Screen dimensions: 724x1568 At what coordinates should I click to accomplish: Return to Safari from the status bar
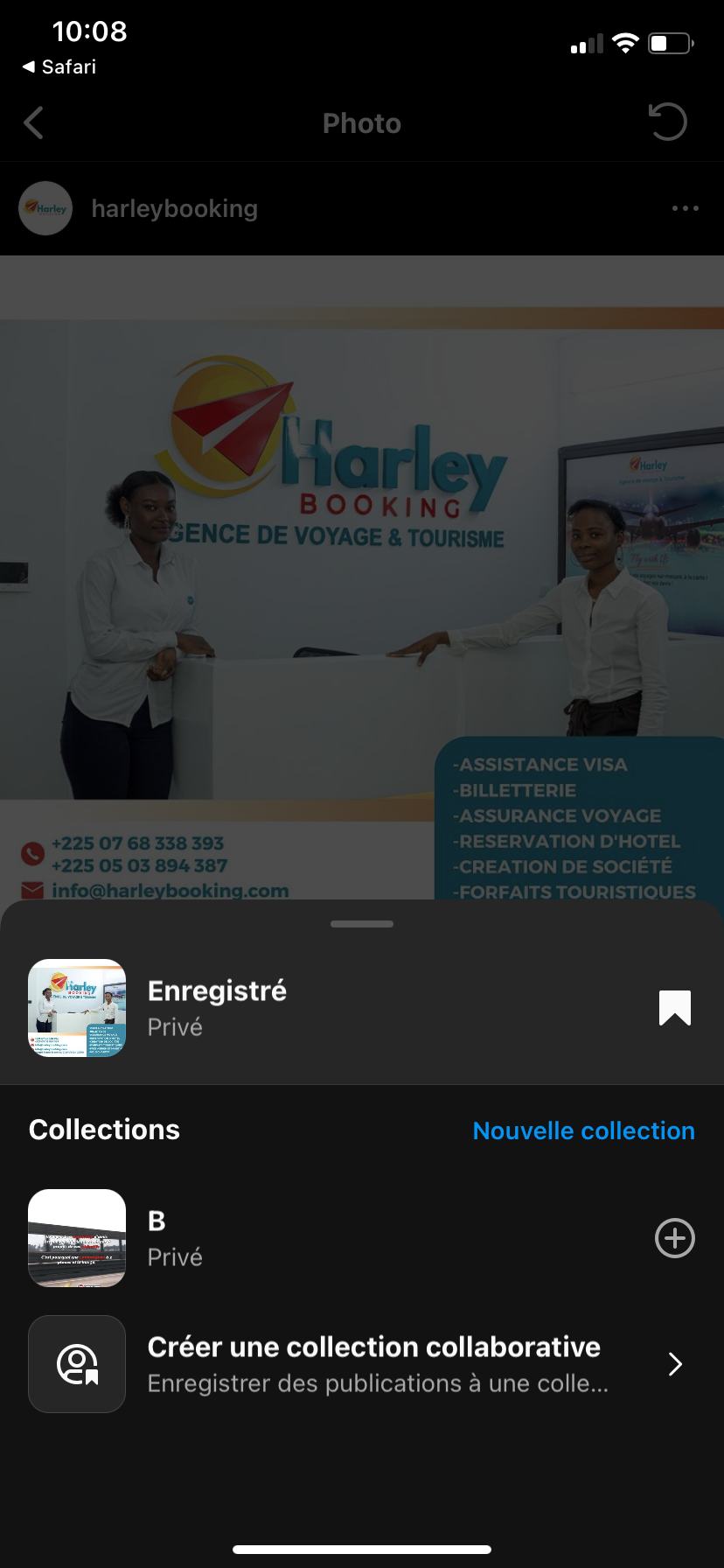coord(59,66)
